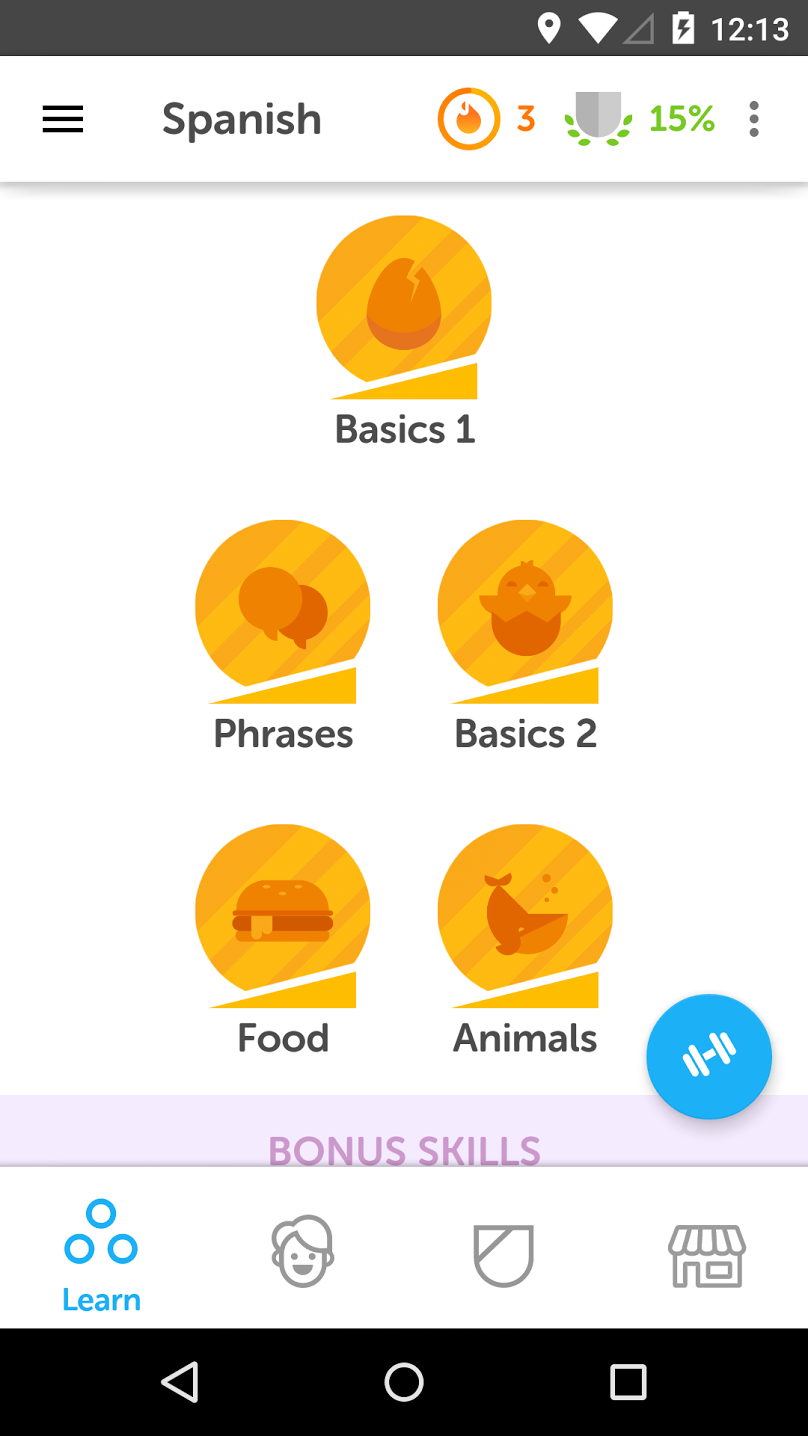Stay on the Learn tab
This screenshot has width=808, height=1436.
pos(101,1256)
